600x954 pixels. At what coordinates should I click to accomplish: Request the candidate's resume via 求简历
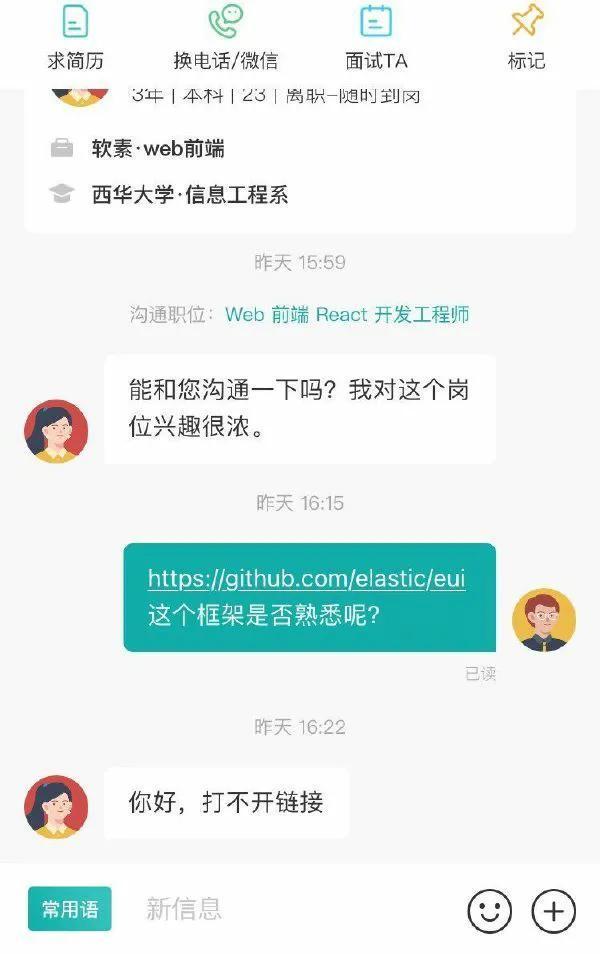point(75,37)
